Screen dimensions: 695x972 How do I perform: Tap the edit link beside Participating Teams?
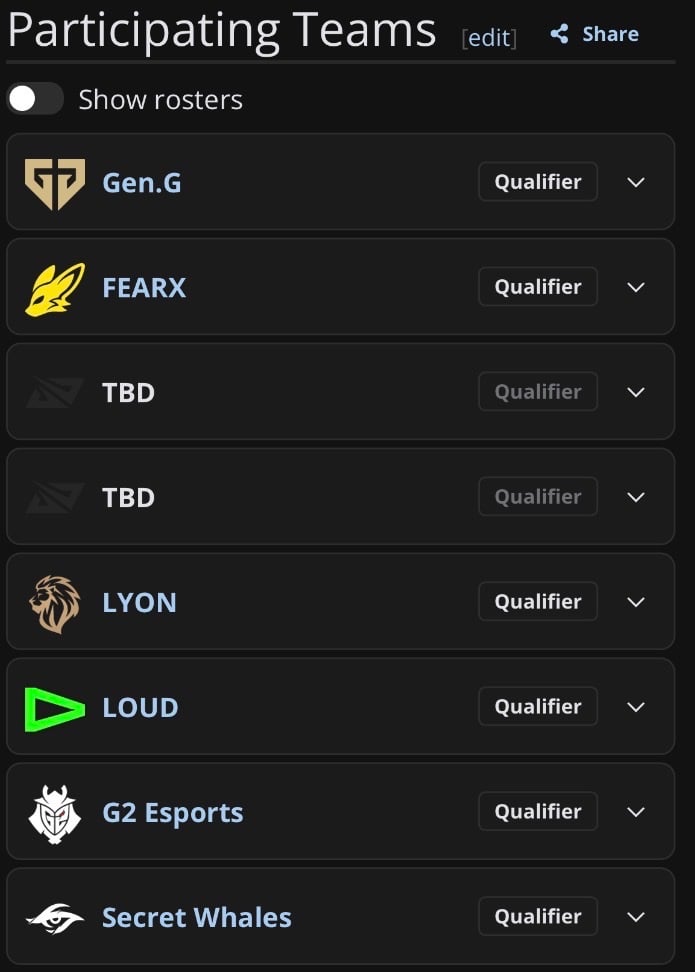489,38
